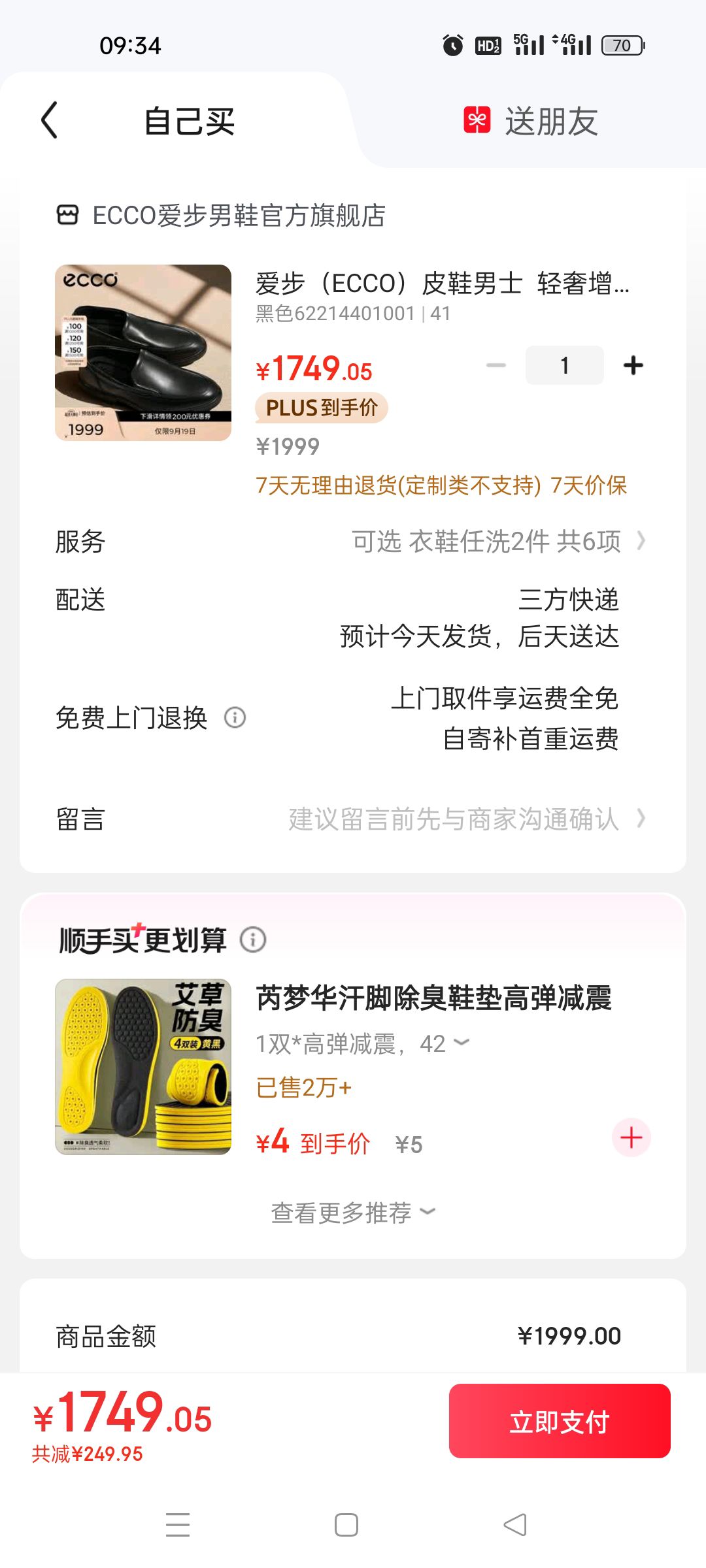Open the 留言 message row
The width and height of the screenshot is (706, 1568).
click(x=353, y=819)
